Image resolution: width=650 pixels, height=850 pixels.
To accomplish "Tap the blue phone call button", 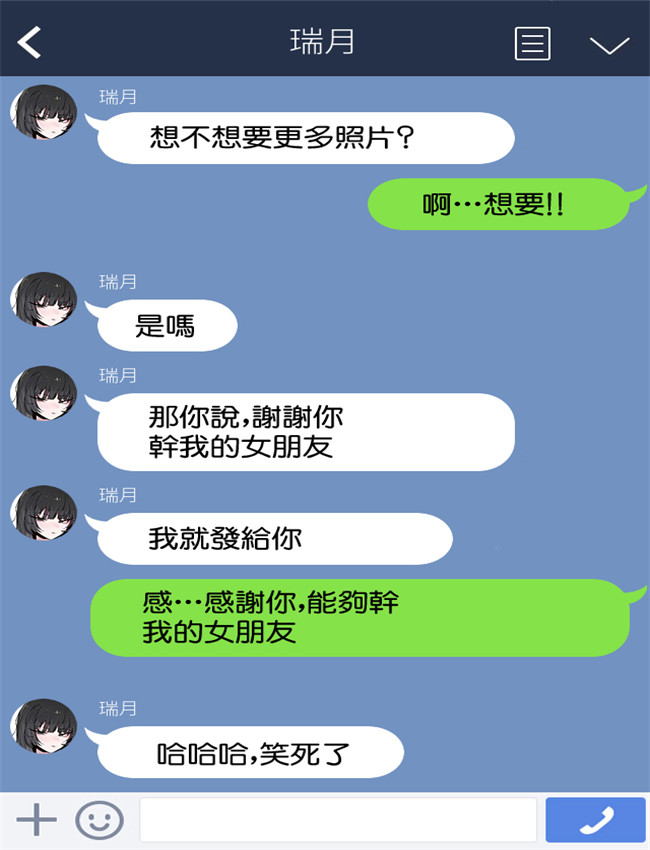I will click(x=595, y=820).
